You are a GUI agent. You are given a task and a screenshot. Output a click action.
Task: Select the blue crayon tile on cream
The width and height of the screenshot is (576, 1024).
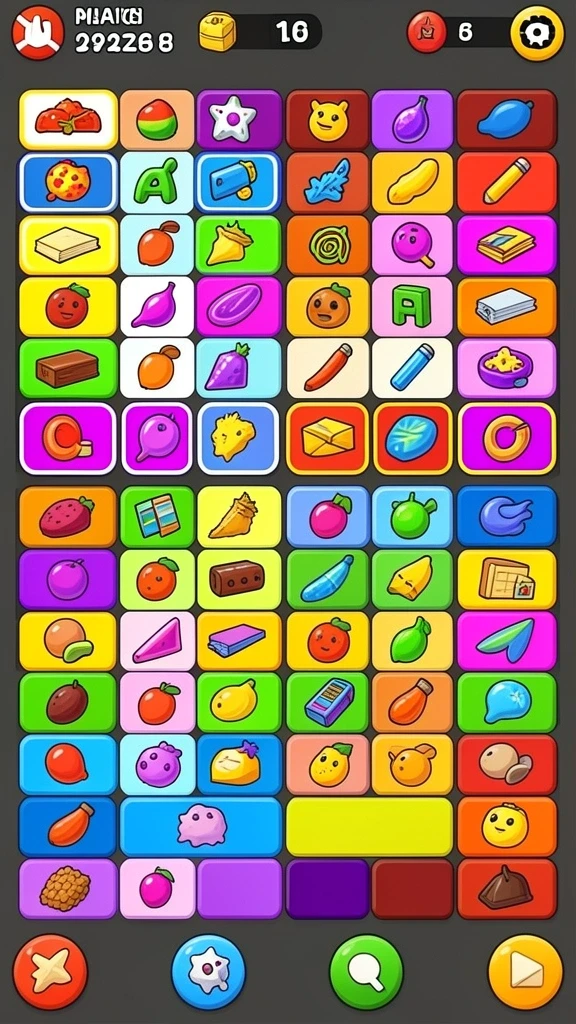[x=411, y=368]
